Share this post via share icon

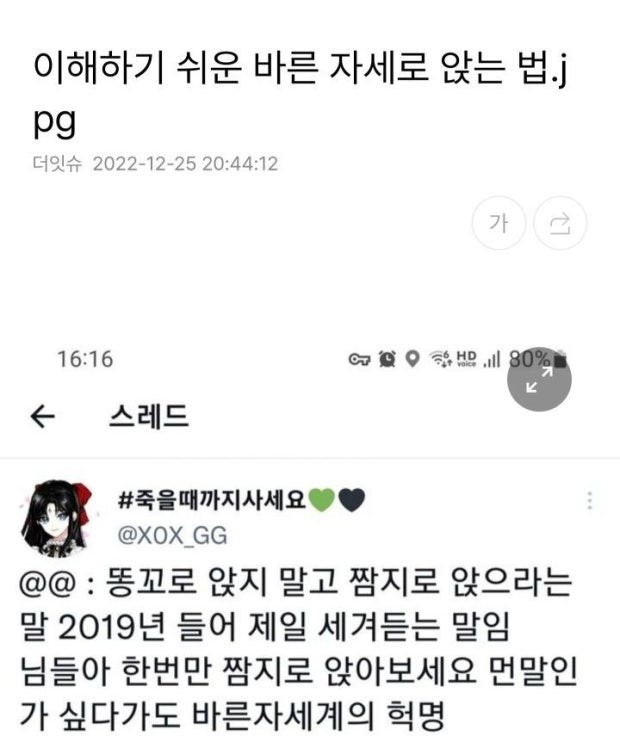point(560,224)
